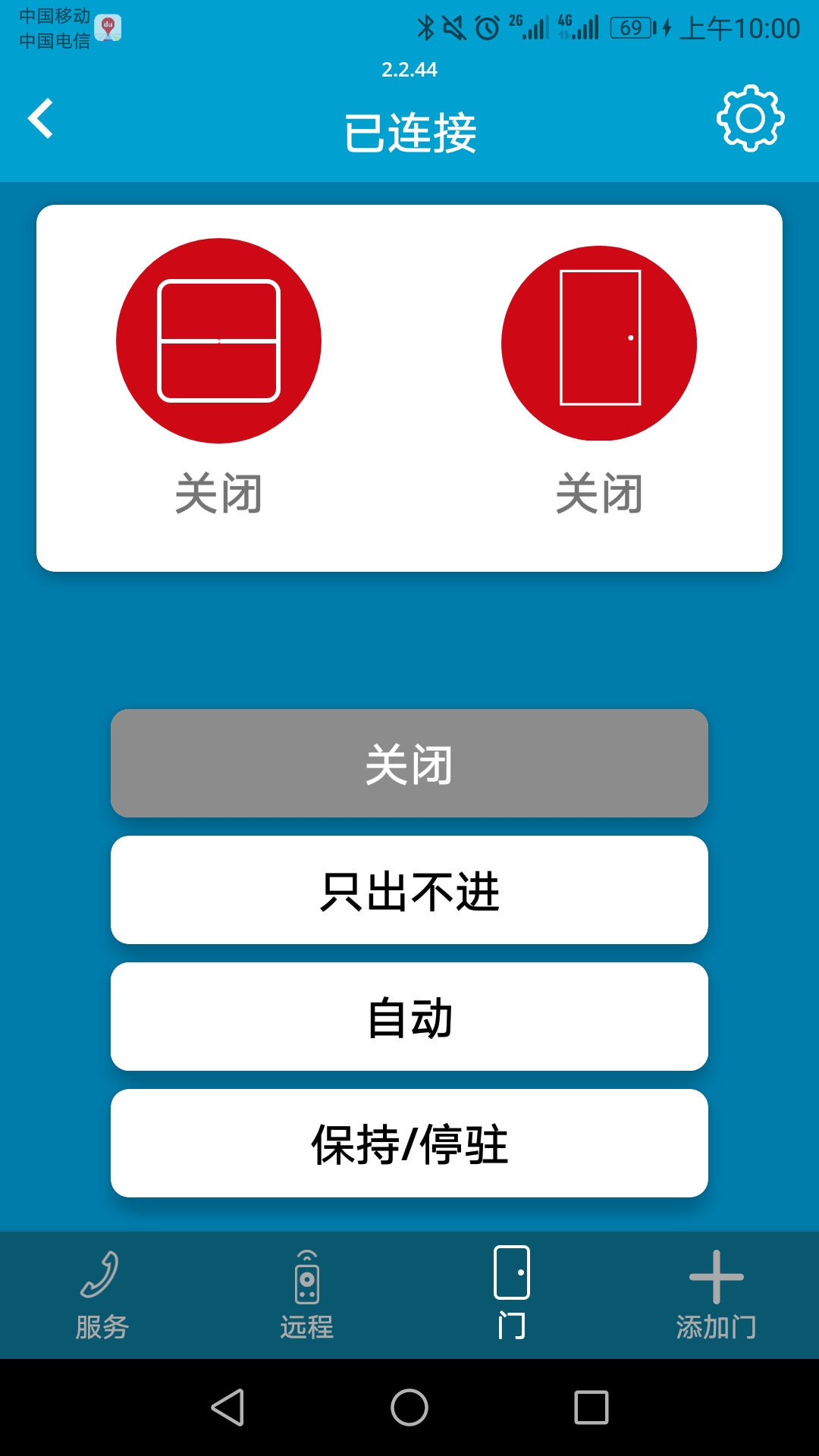
Task: Open the settings gear icon
Action: point(750,118)
